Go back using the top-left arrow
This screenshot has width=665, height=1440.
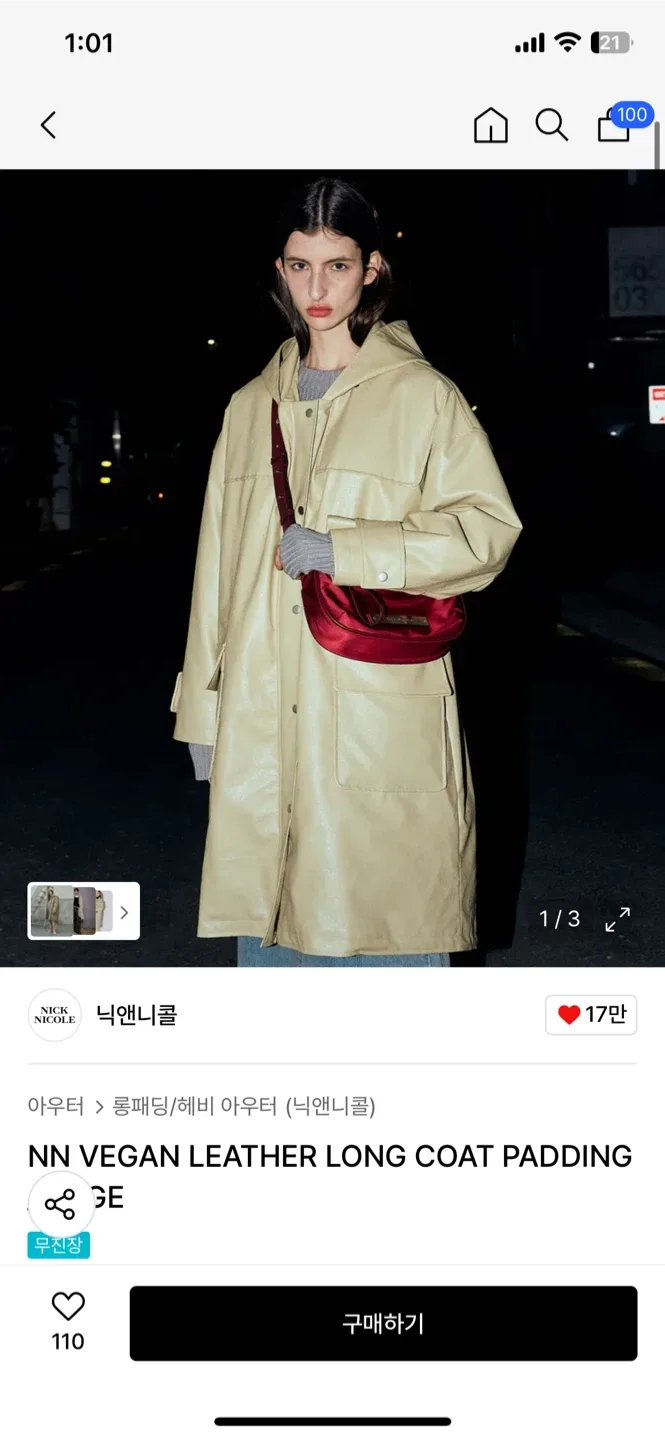[x=48, y=125]
